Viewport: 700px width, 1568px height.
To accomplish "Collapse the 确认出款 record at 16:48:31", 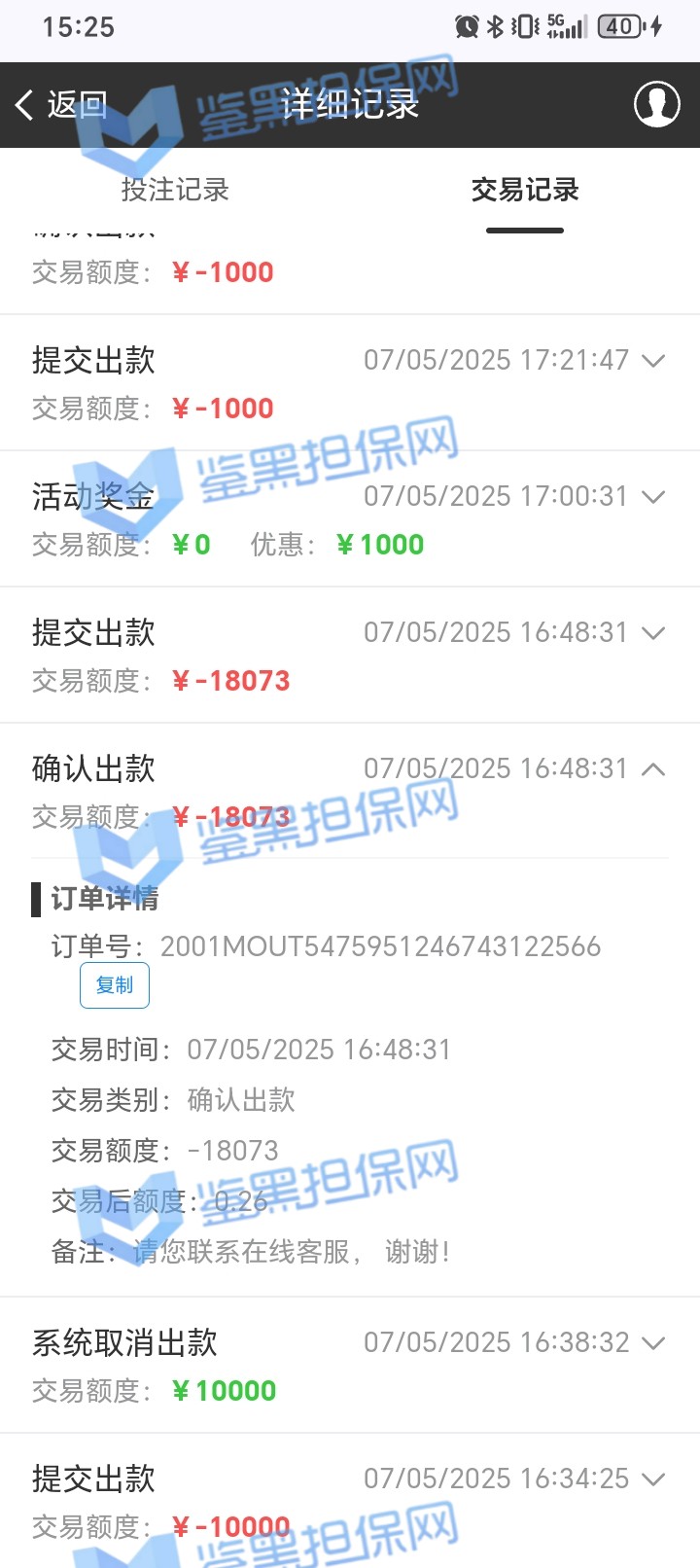I will pyautogui.click(x=653, y=769).
